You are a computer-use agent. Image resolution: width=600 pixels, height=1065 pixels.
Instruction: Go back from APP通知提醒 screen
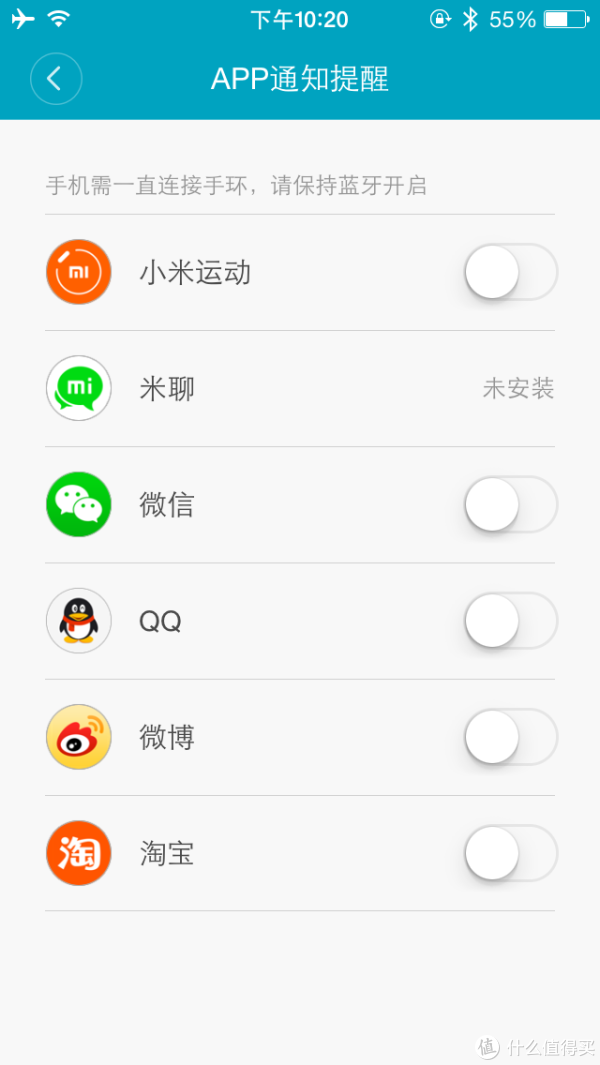55,79
